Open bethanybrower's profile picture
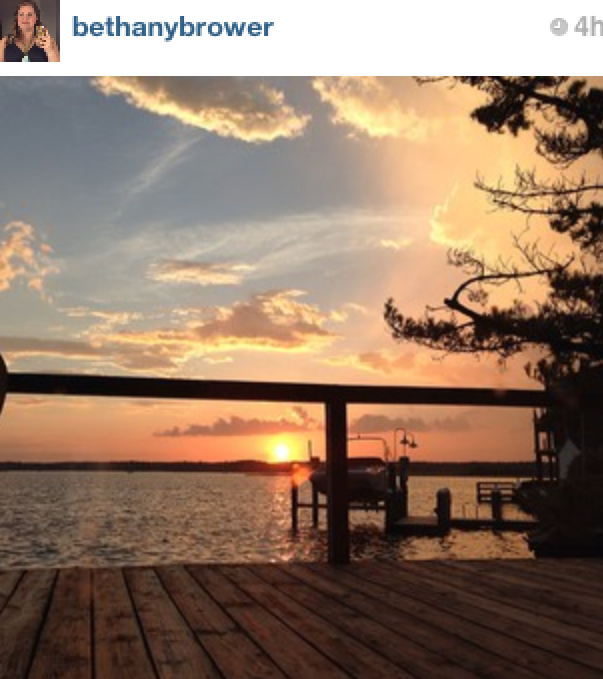Screen dimensions: 603x679 30,31
